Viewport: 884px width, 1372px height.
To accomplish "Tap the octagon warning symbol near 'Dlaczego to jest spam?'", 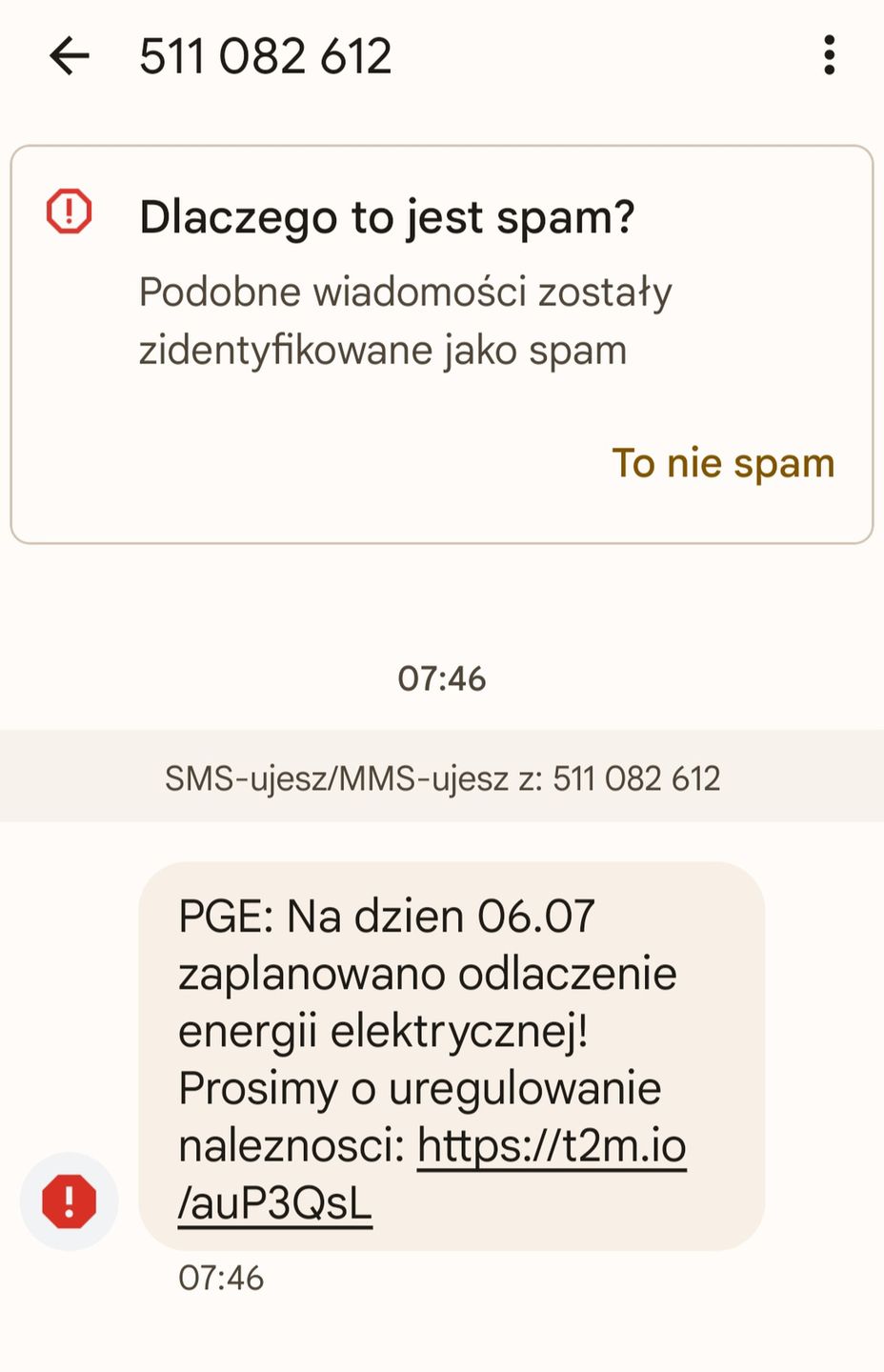I will coord(68,212).
